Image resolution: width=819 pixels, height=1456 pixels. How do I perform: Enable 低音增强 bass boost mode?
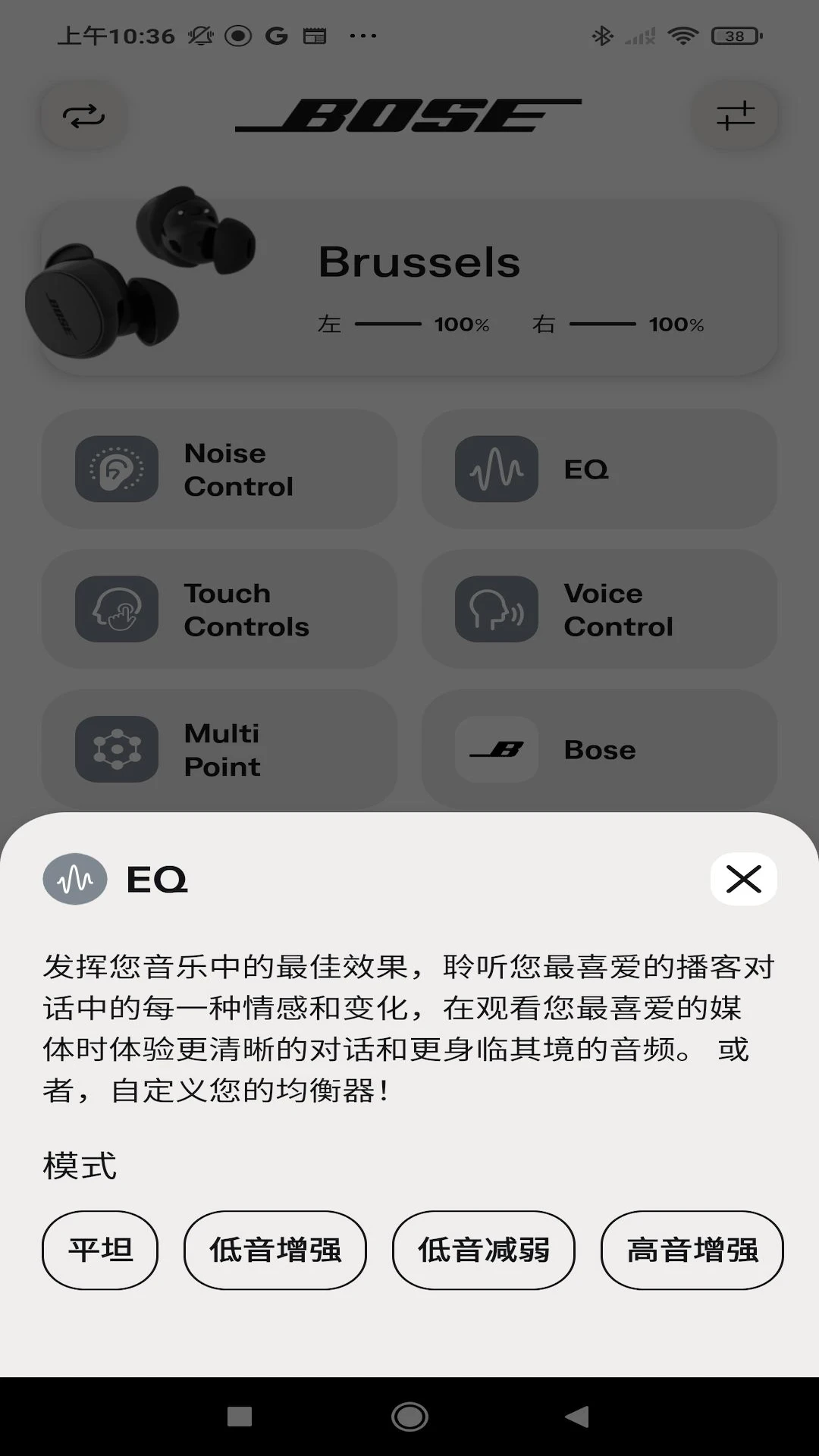point(275,1250)
